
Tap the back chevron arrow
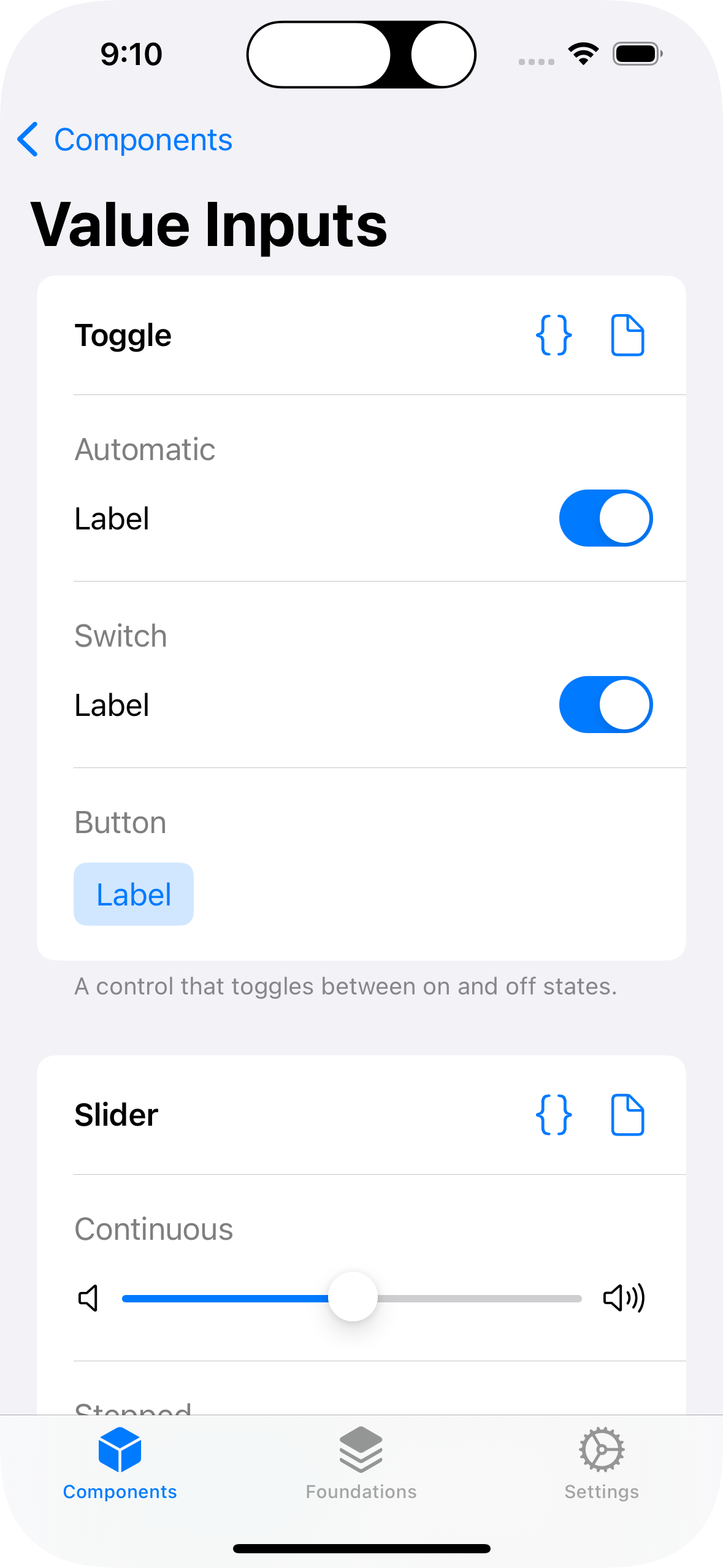point(28,140)
